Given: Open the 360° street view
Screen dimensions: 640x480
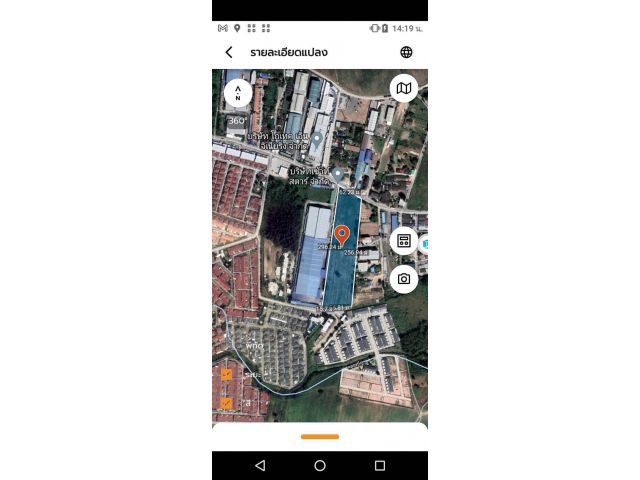Looking at the screenshot, I should [237, 121].
